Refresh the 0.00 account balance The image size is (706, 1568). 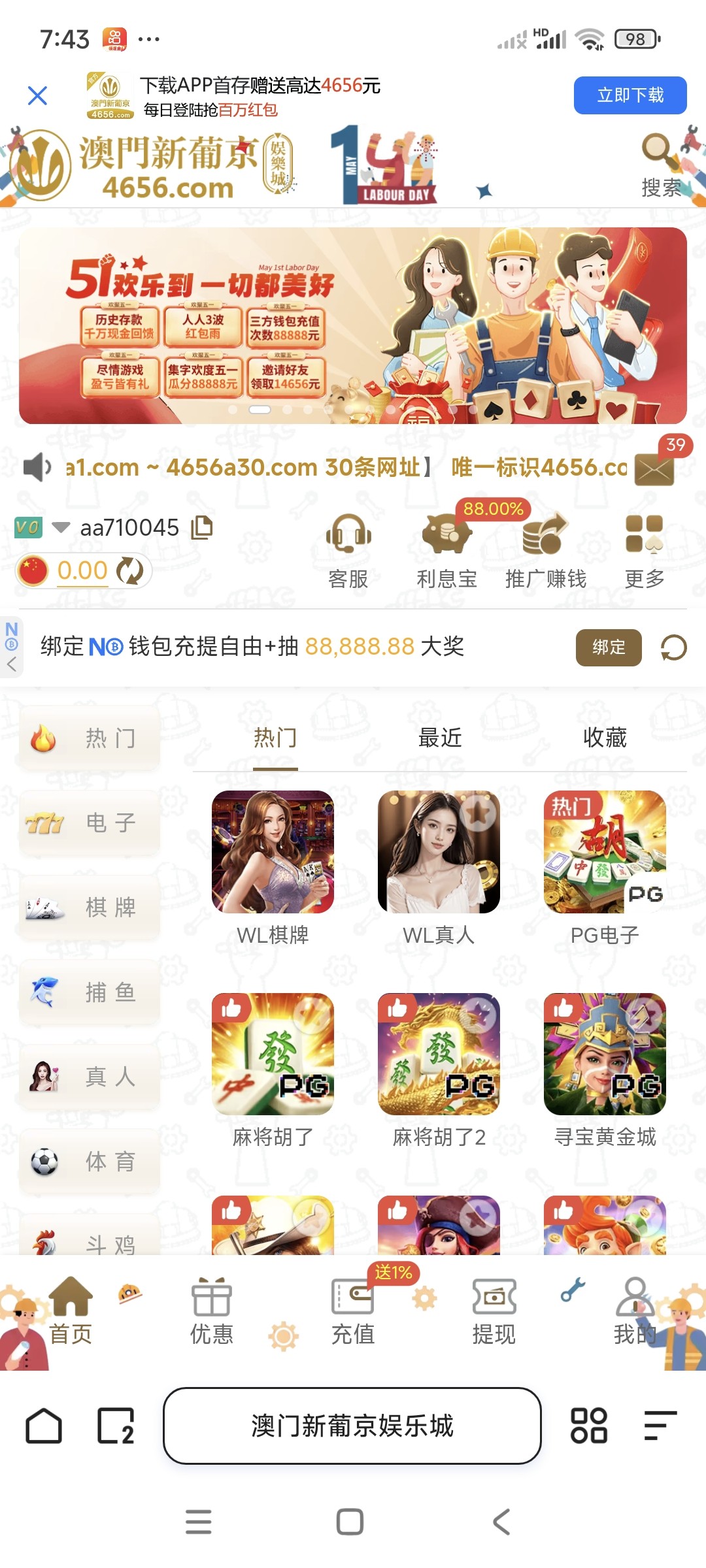point(130,571)
